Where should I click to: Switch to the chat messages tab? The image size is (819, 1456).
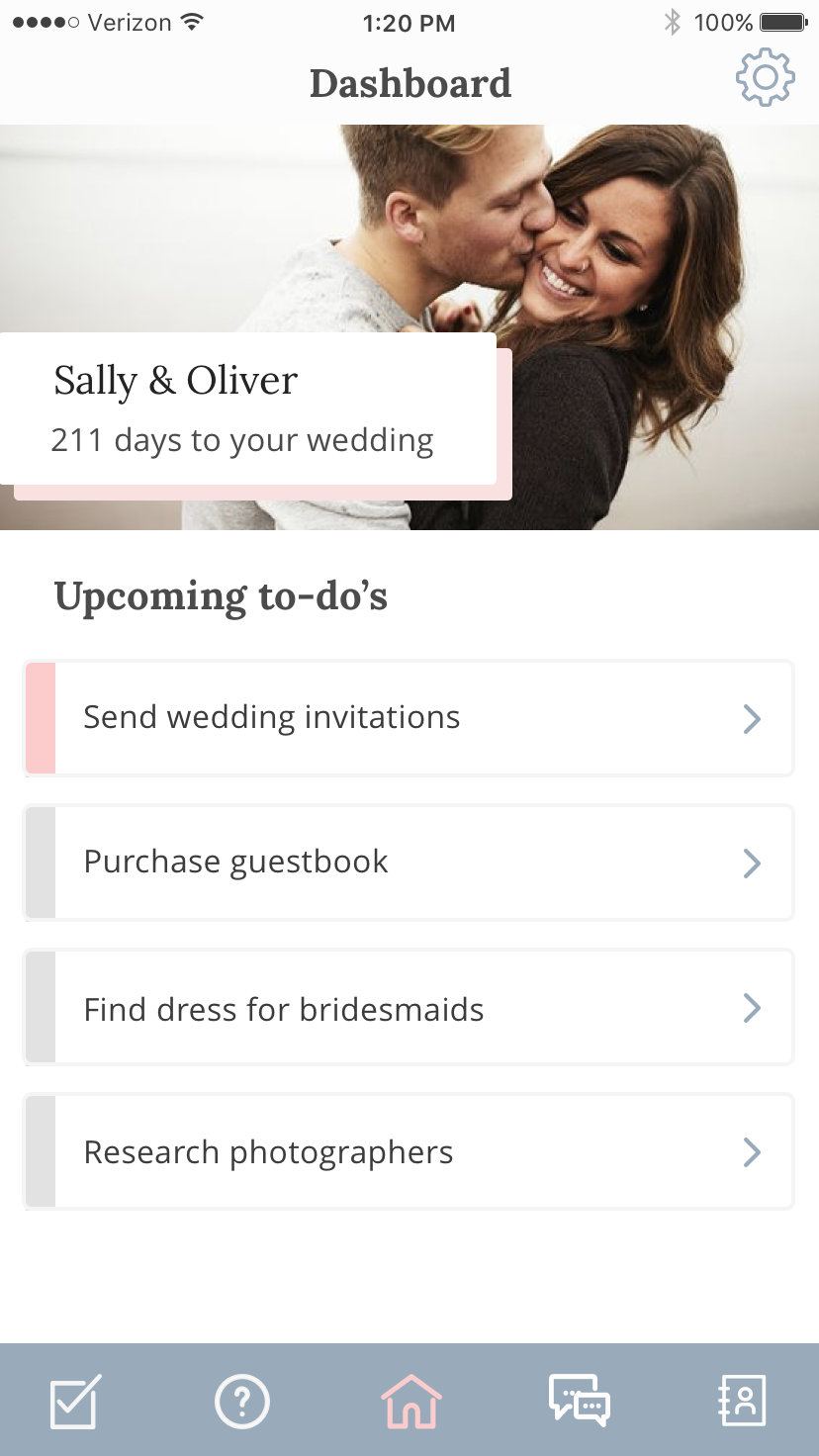coord(580,1401)
